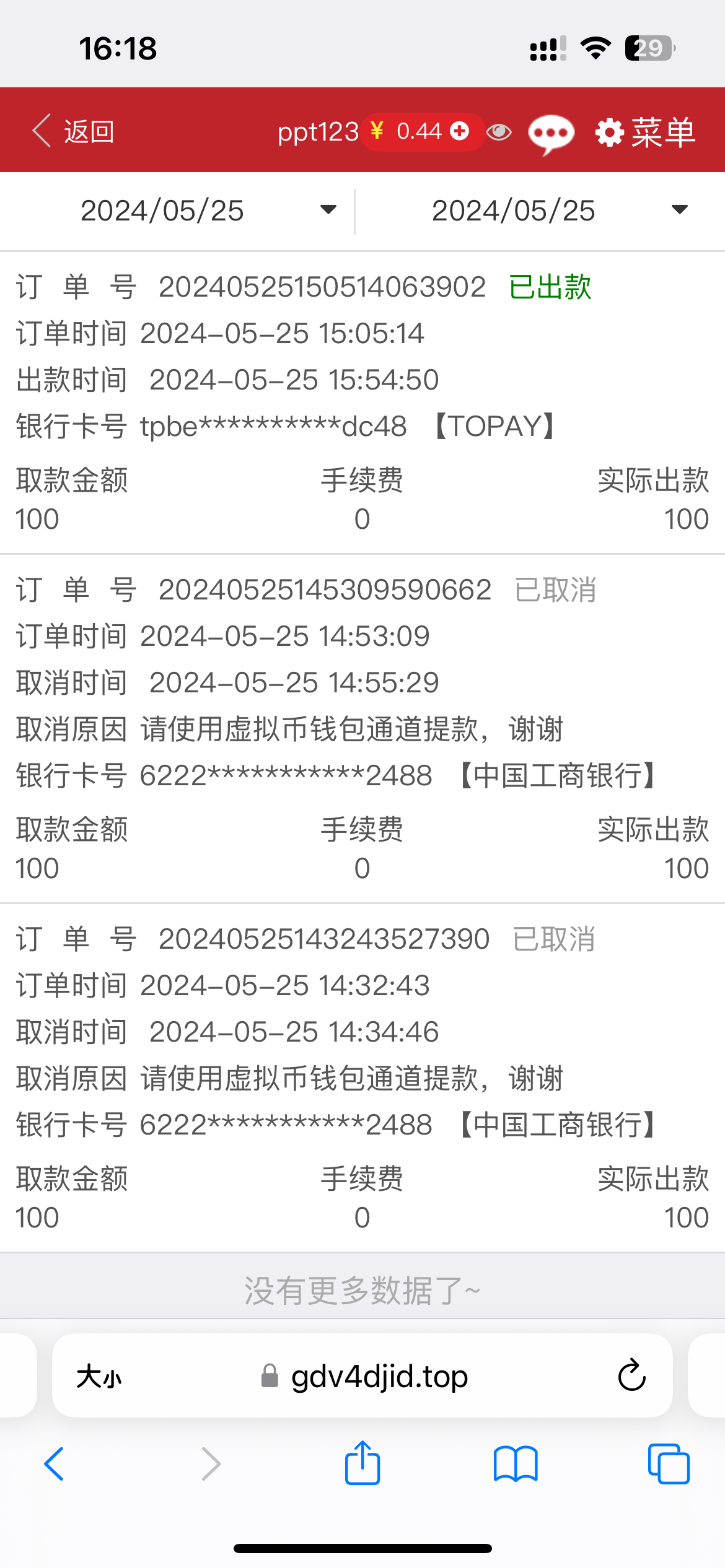
Task: Toggle balance visibility with the eye icon
Action: point(499,131)
